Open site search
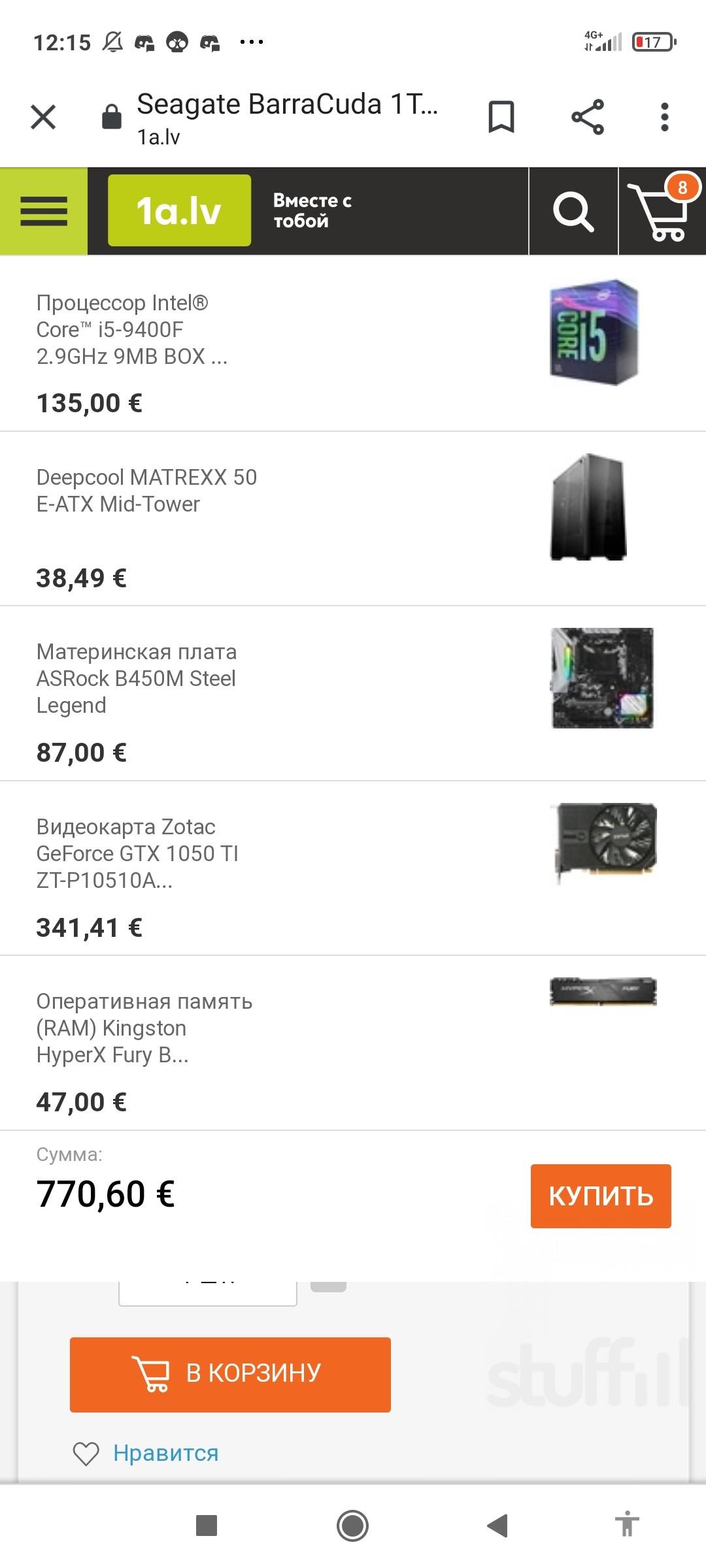706x1568 pixels. pos(573,211)
